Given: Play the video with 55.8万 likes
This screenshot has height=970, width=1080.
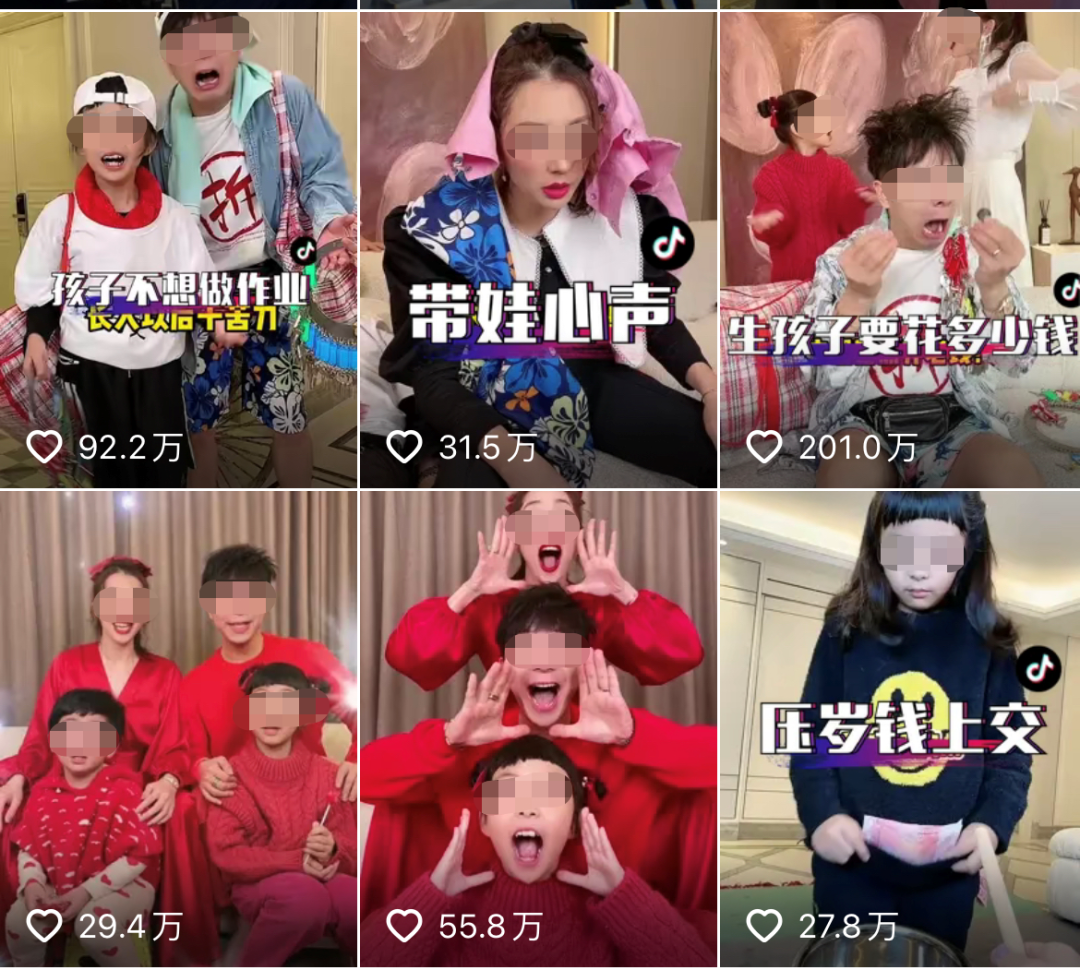Looking at the screenshot, I should (538, 730).
